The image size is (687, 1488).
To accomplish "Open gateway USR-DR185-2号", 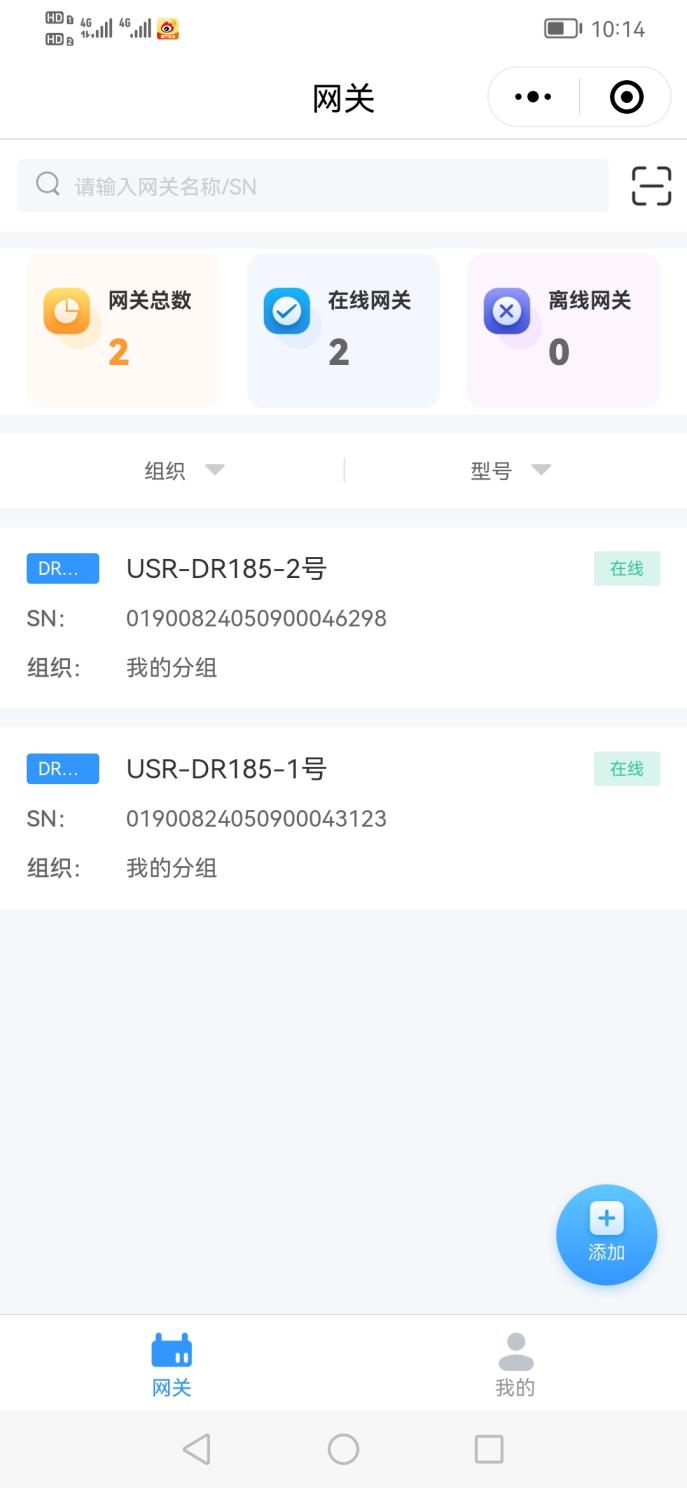I will pyautogui.click(x=343, y=617).
